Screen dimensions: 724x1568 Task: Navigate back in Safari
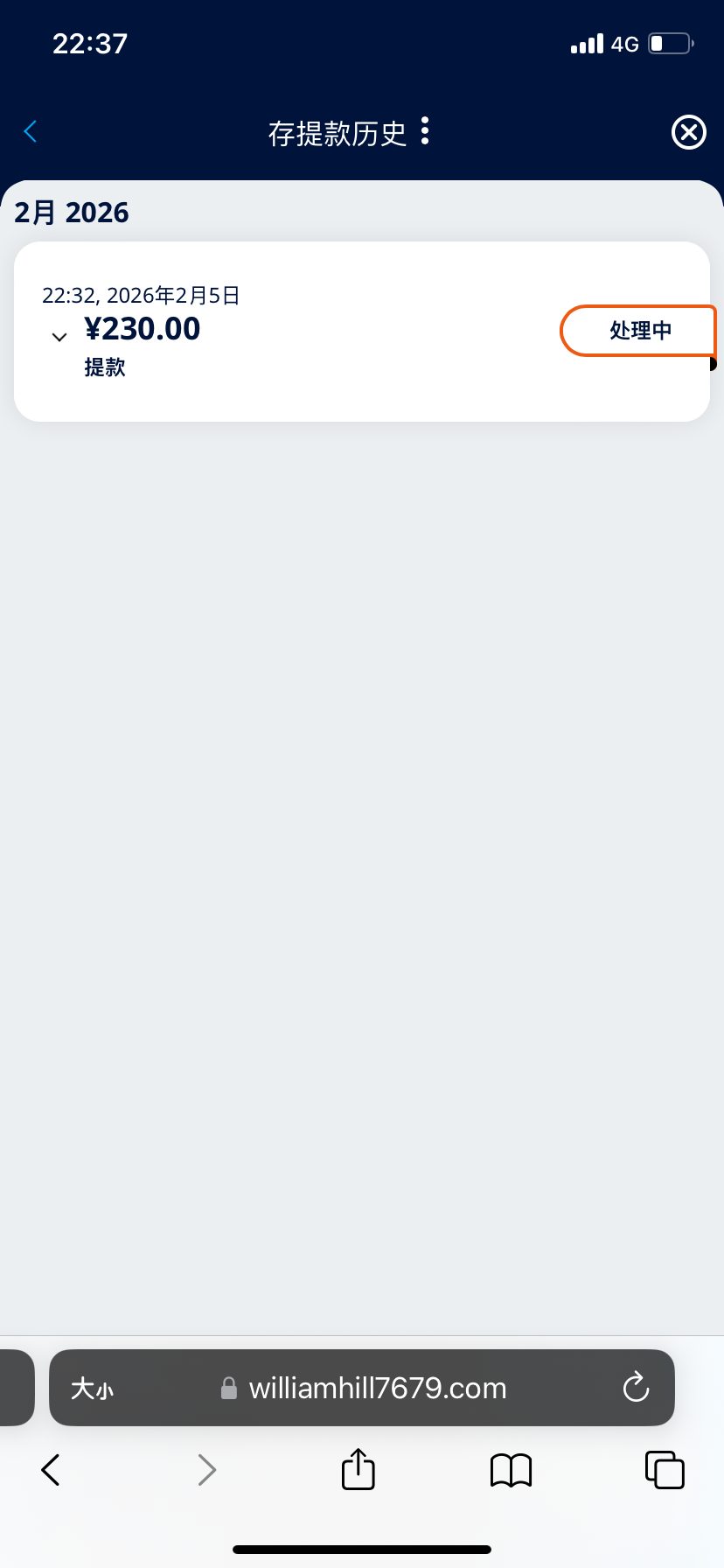51,1470
